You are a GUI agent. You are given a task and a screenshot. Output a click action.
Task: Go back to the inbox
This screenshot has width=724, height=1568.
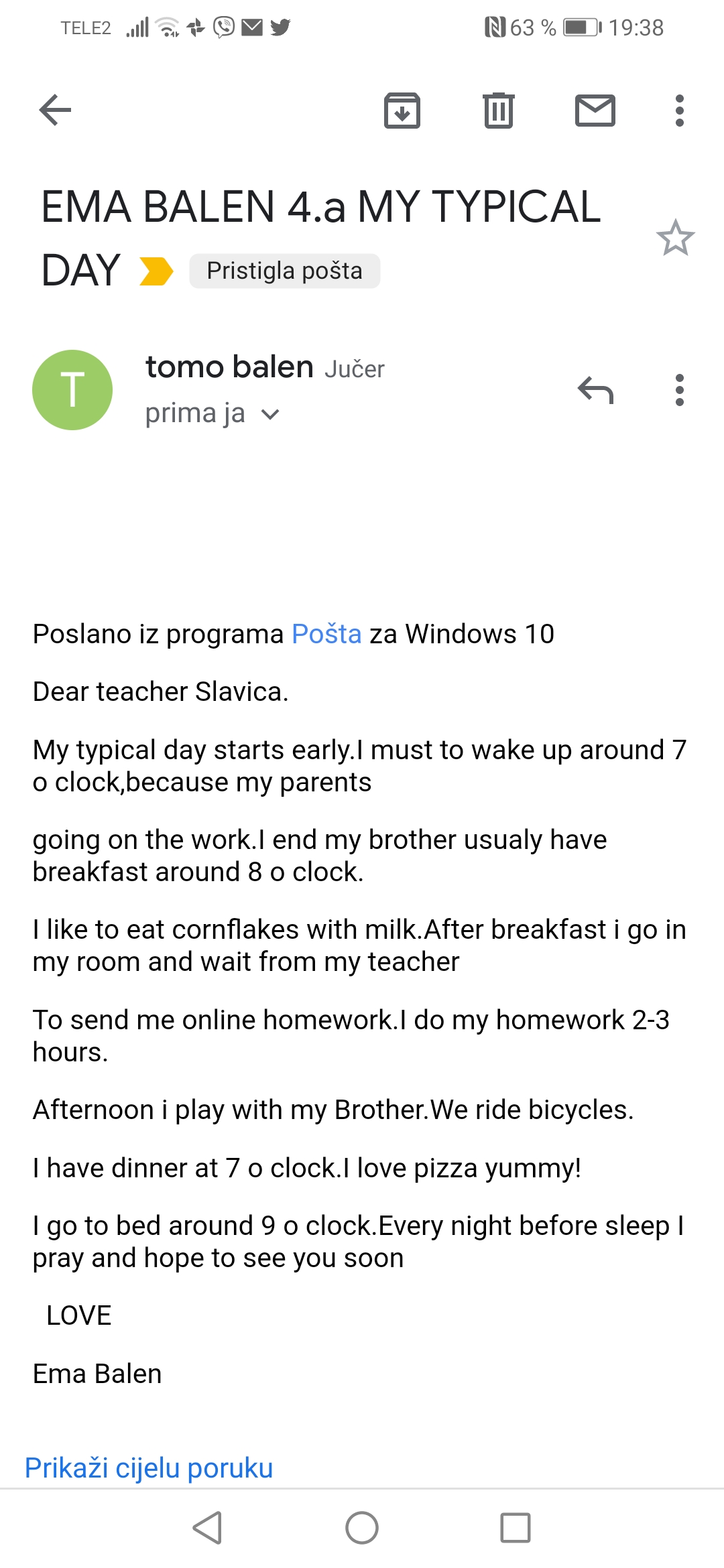tap(55, 110)
